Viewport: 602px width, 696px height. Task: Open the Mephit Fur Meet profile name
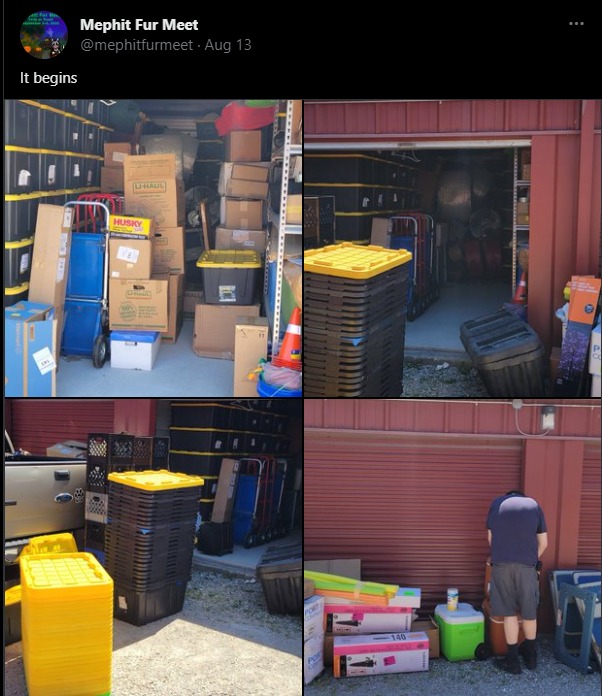[x=139, y=25]
